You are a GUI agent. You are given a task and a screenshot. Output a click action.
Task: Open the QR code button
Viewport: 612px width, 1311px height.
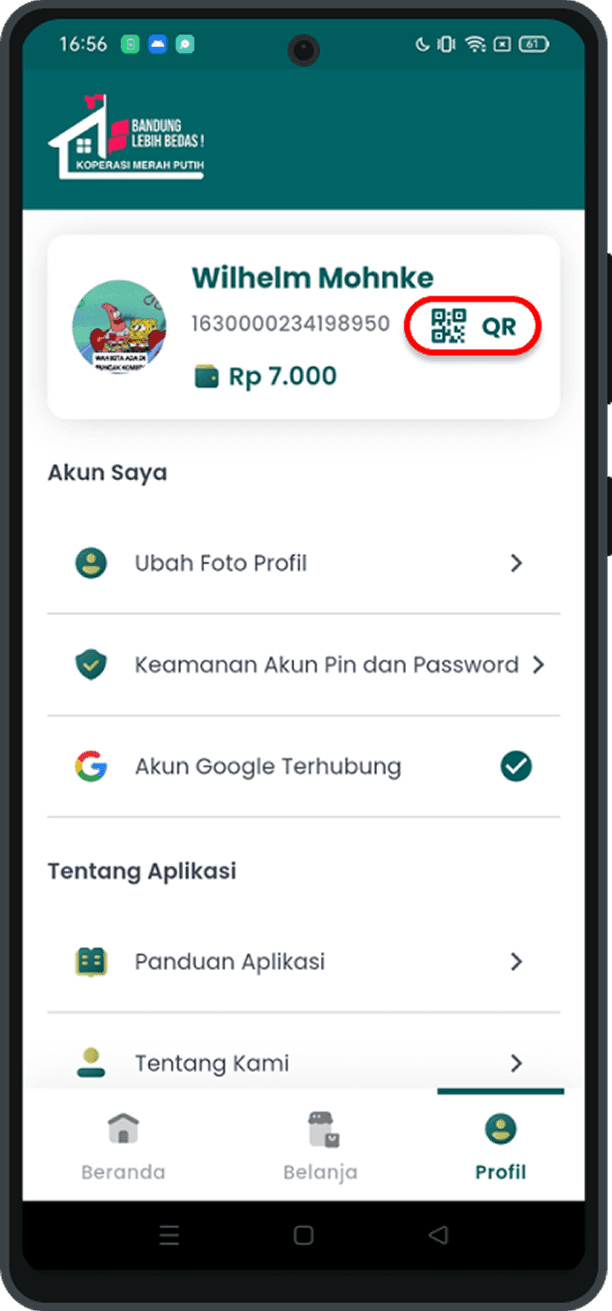click(x=473, y=327)
